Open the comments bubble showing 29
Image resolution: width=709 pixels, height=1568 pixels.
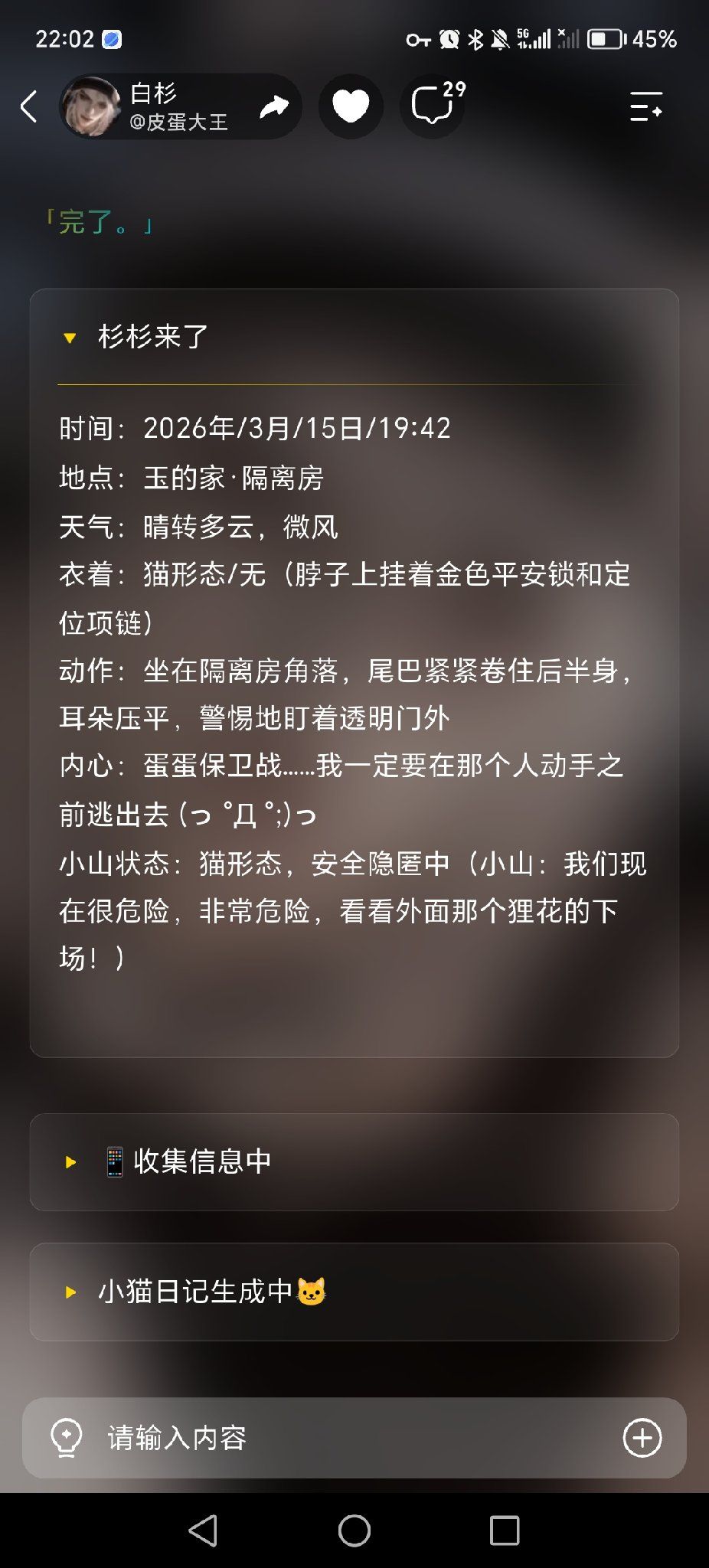[433, 105]
